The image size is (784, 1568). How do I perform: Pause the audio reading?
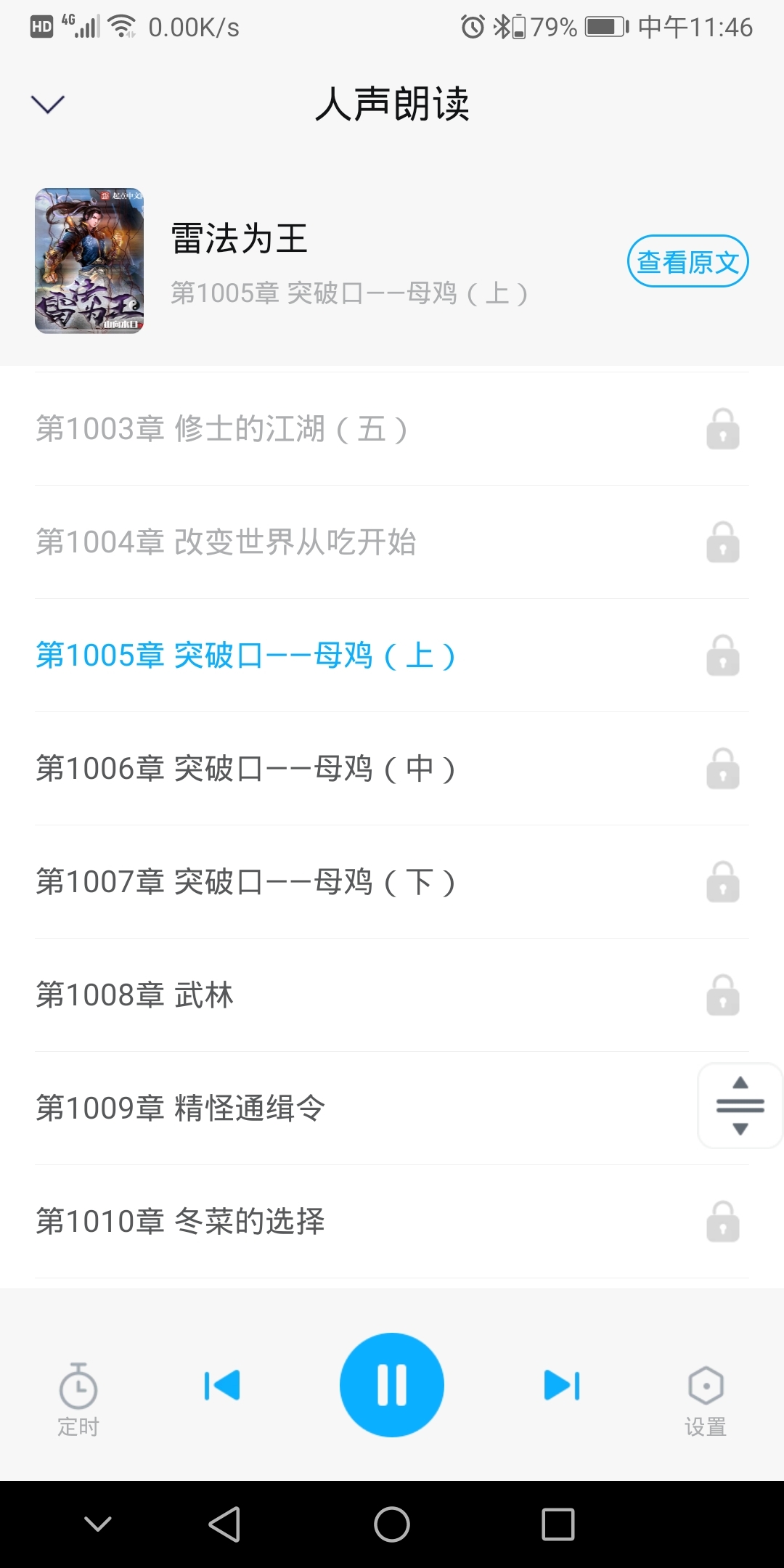392,1385
